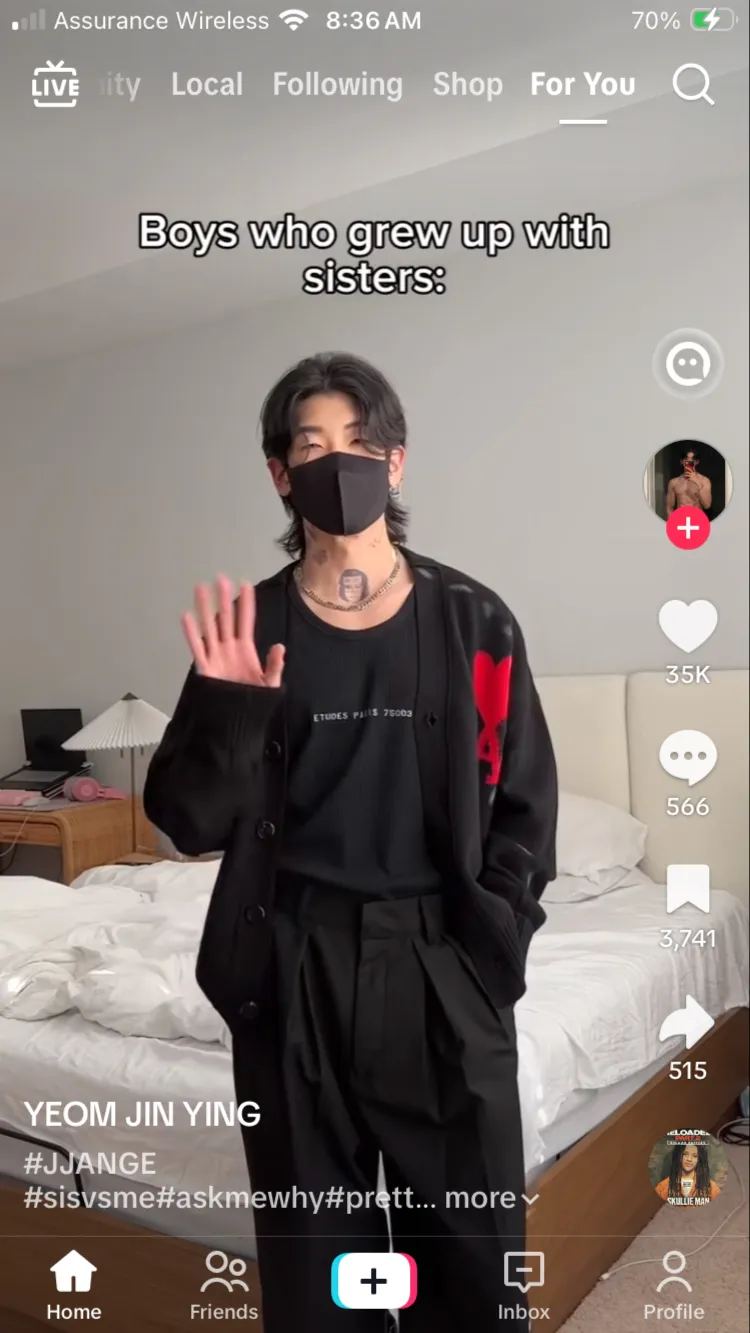Share this video with the arrow

(x=688, y=1022)
